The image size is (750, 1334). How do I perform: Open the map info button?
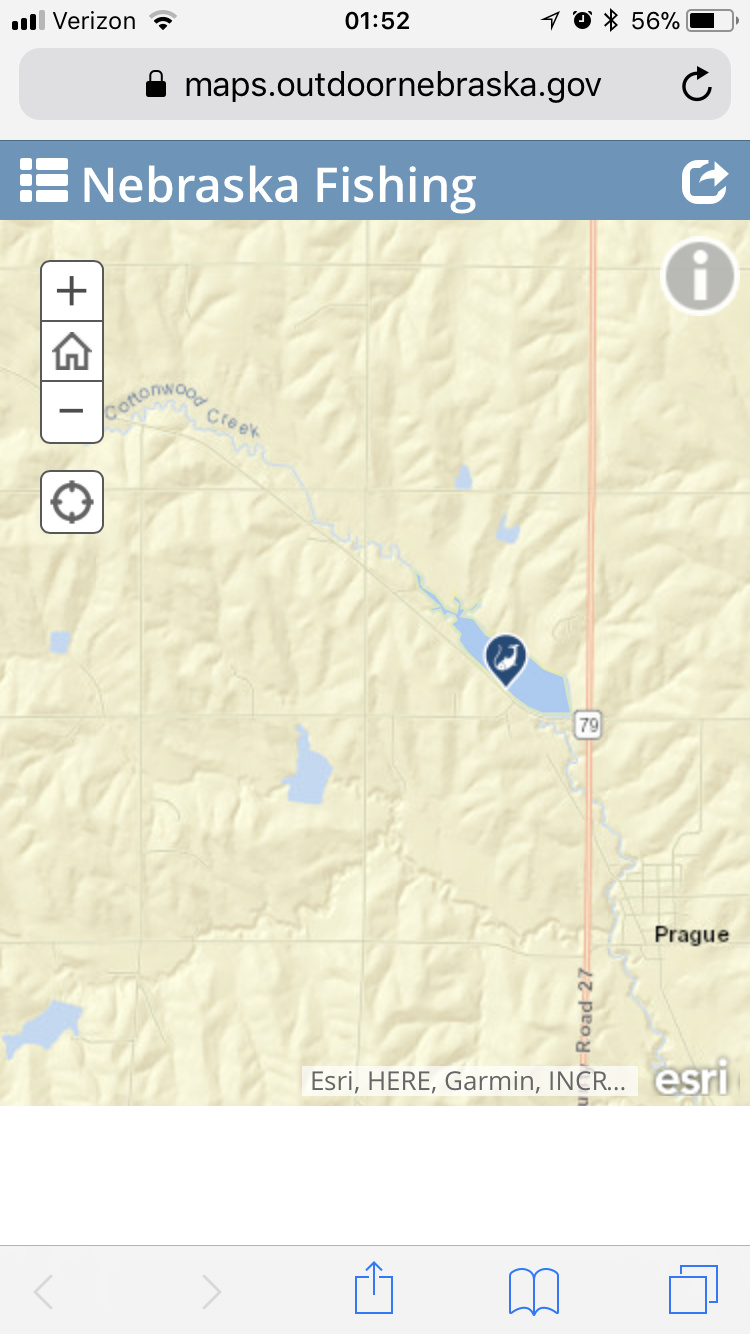tap(700, 276)
